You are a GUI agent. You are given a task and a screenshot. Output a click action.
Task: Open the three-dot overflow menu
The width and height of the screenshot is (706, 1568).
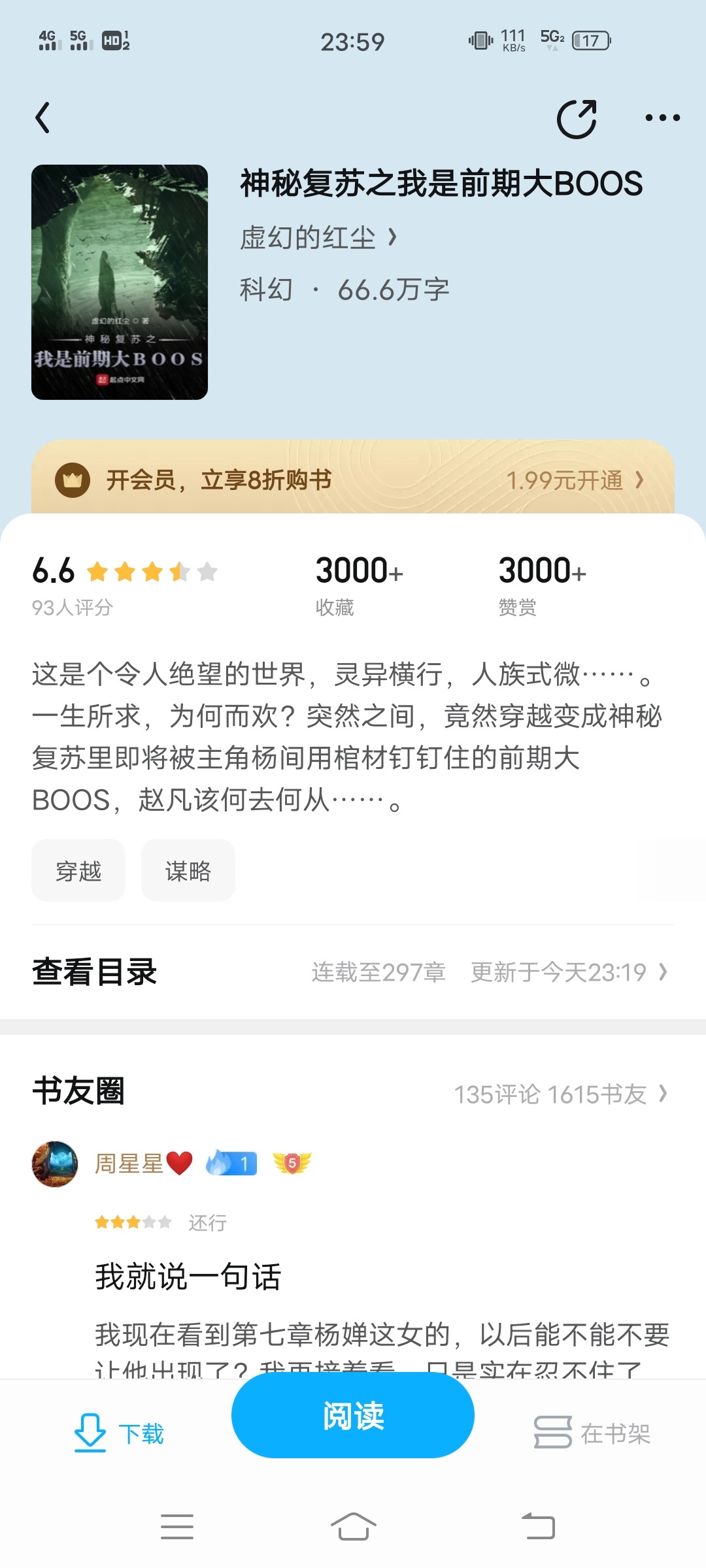tap(662, 118)
